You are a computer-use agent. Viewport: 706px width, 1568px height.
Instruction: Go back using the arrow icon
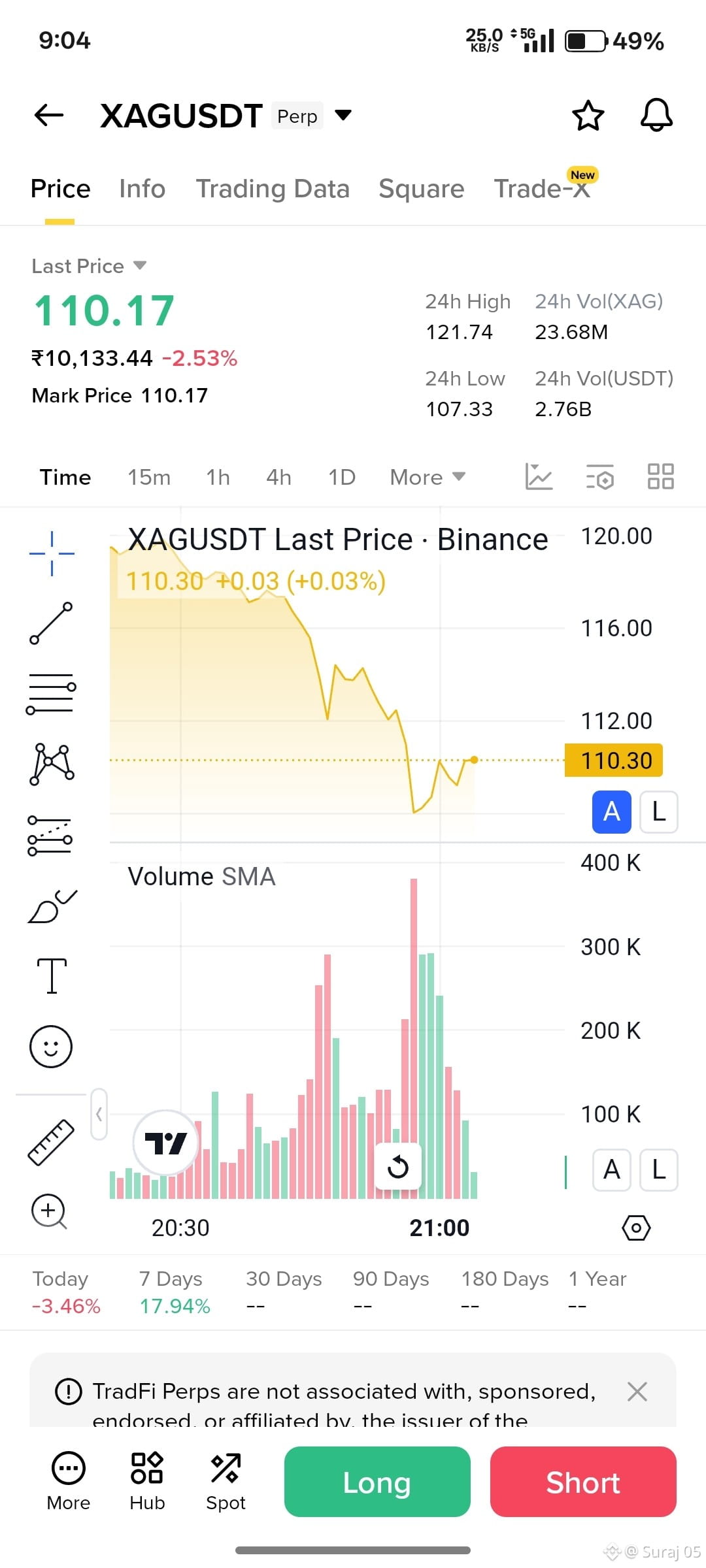(x=49, y=116)
